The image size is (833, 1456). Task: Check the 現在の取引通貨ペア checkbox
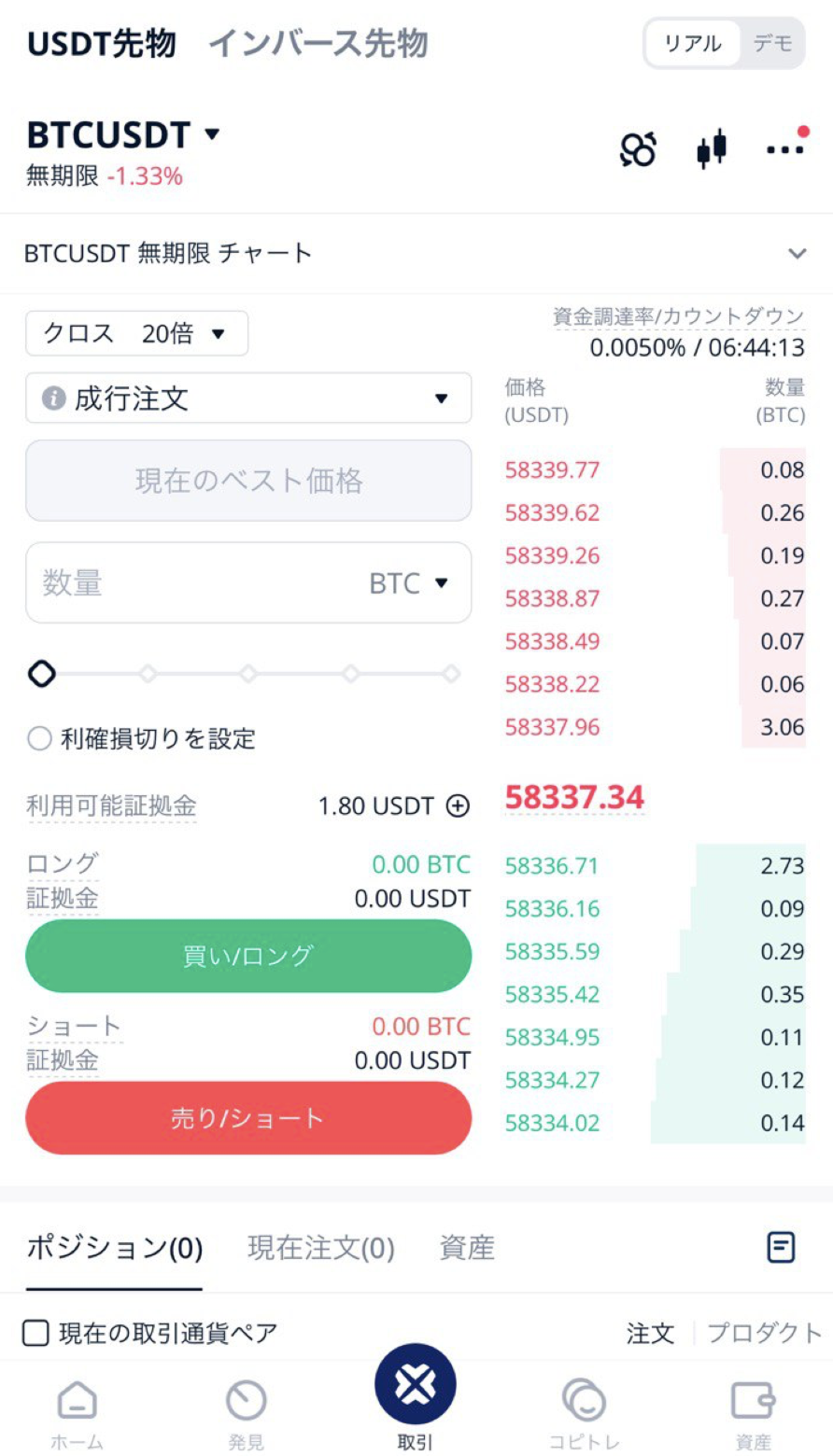[x=35, y=1334]
